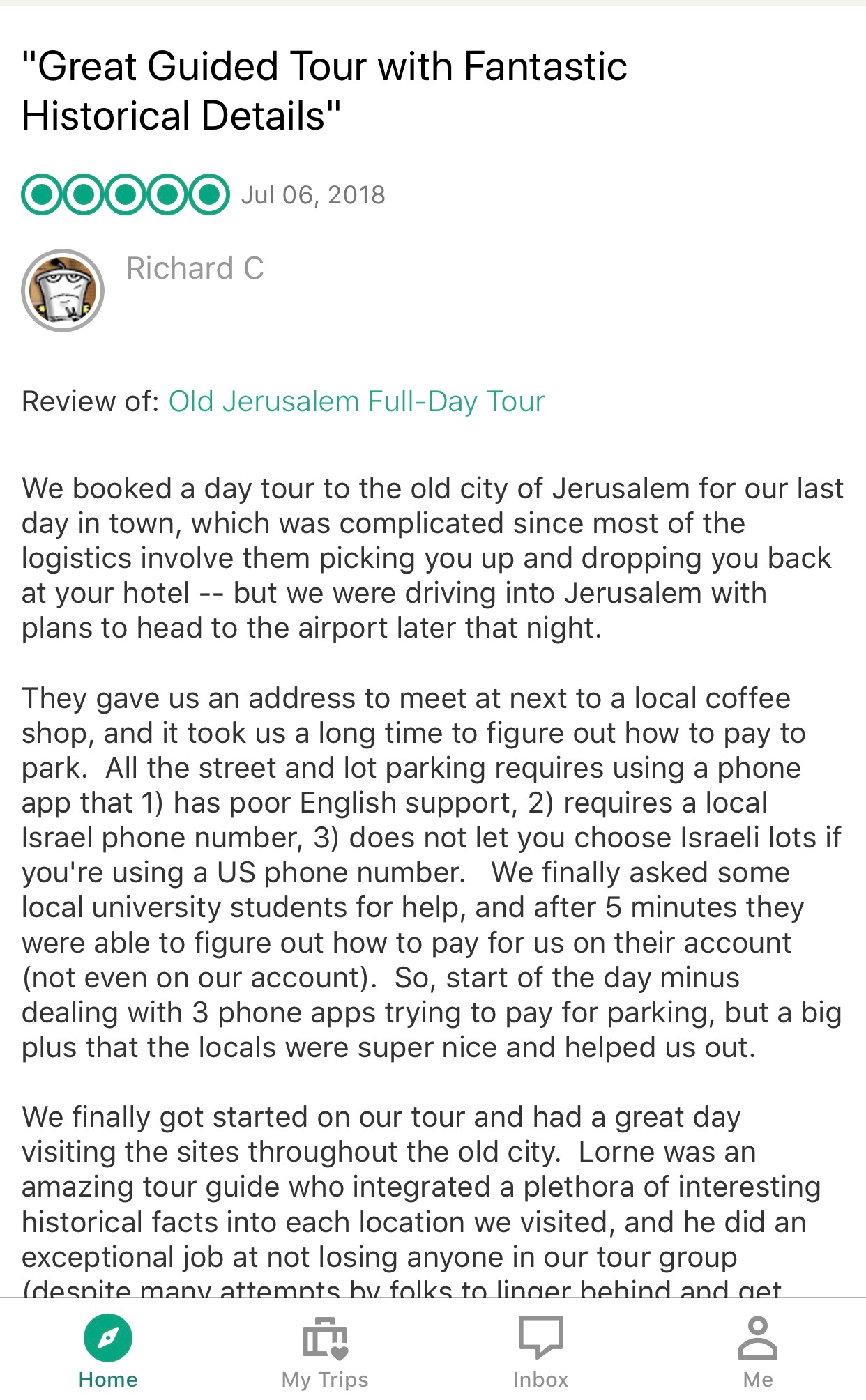Switch to the Me tab
This screenshot has height=1400, width=866.
tap(757, 1351)
